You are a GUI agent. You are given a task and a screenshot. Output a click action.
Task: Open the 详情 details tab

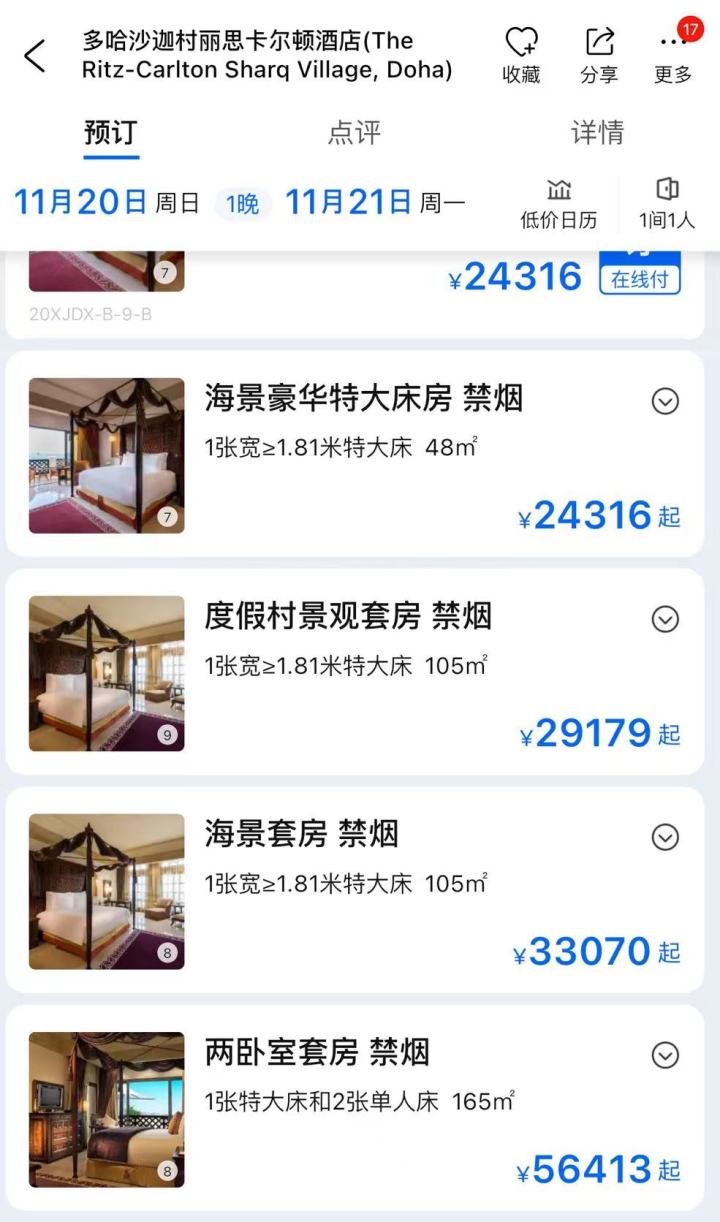pyautogui.click(x=598, y=131)
